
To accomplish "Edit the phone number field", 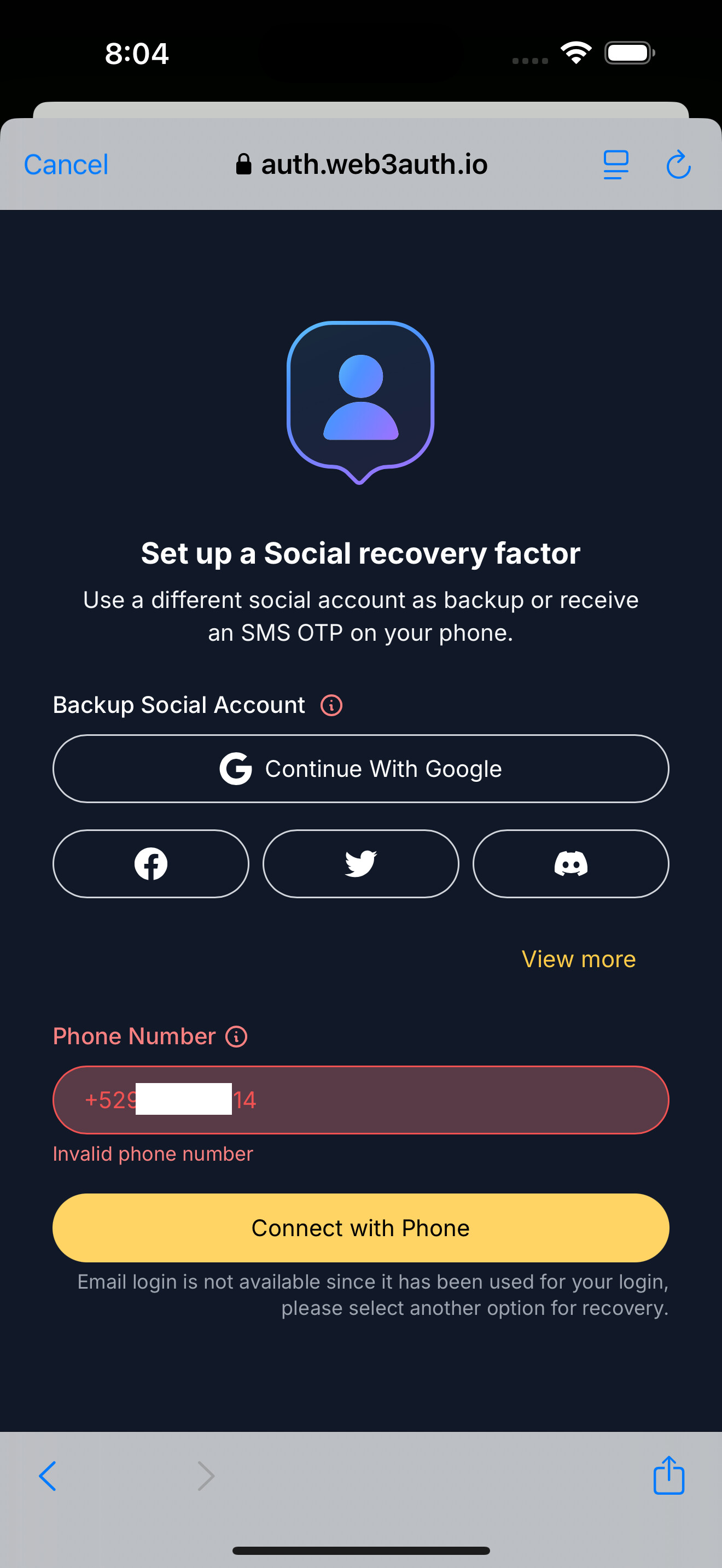I will (360, 1099).
